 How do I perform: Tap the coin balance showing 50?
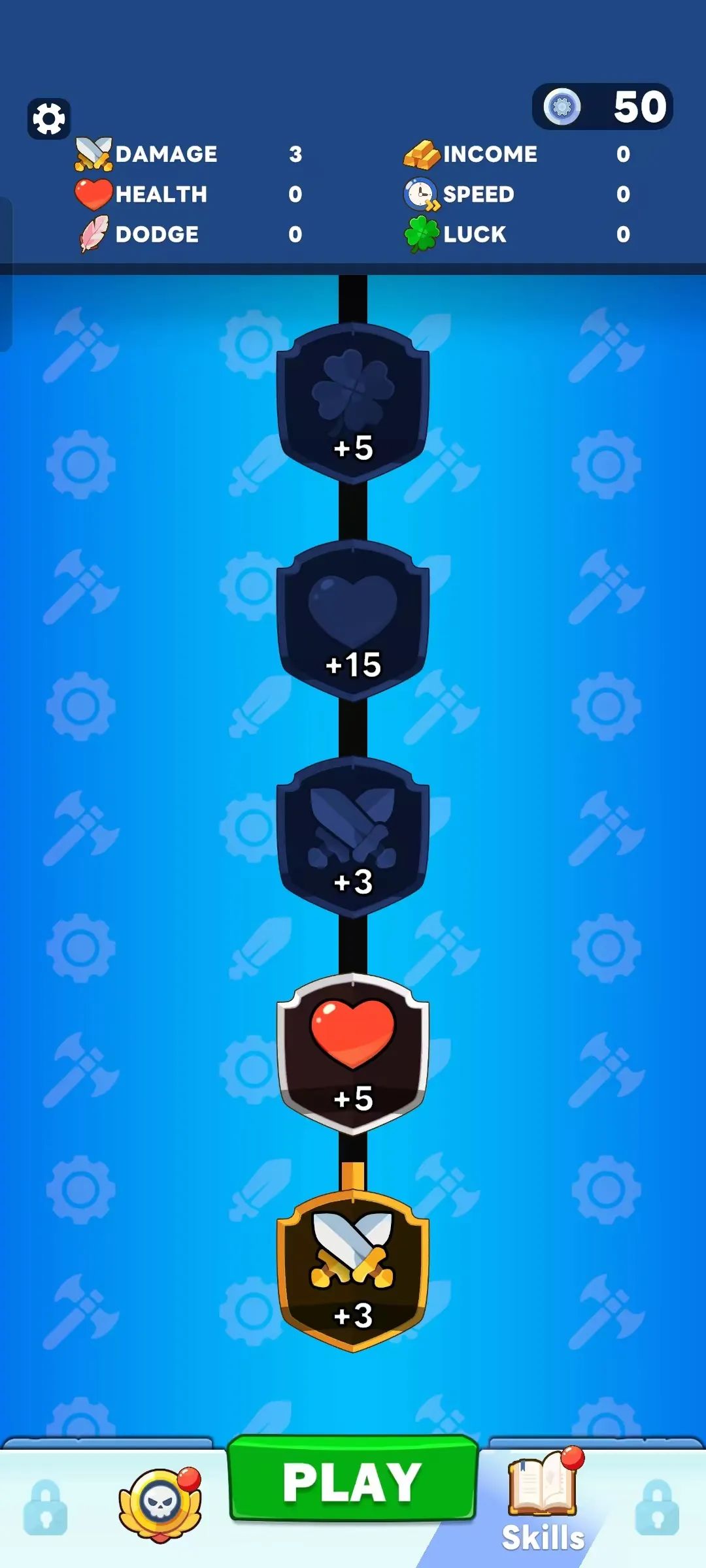(x=602, y=106)
